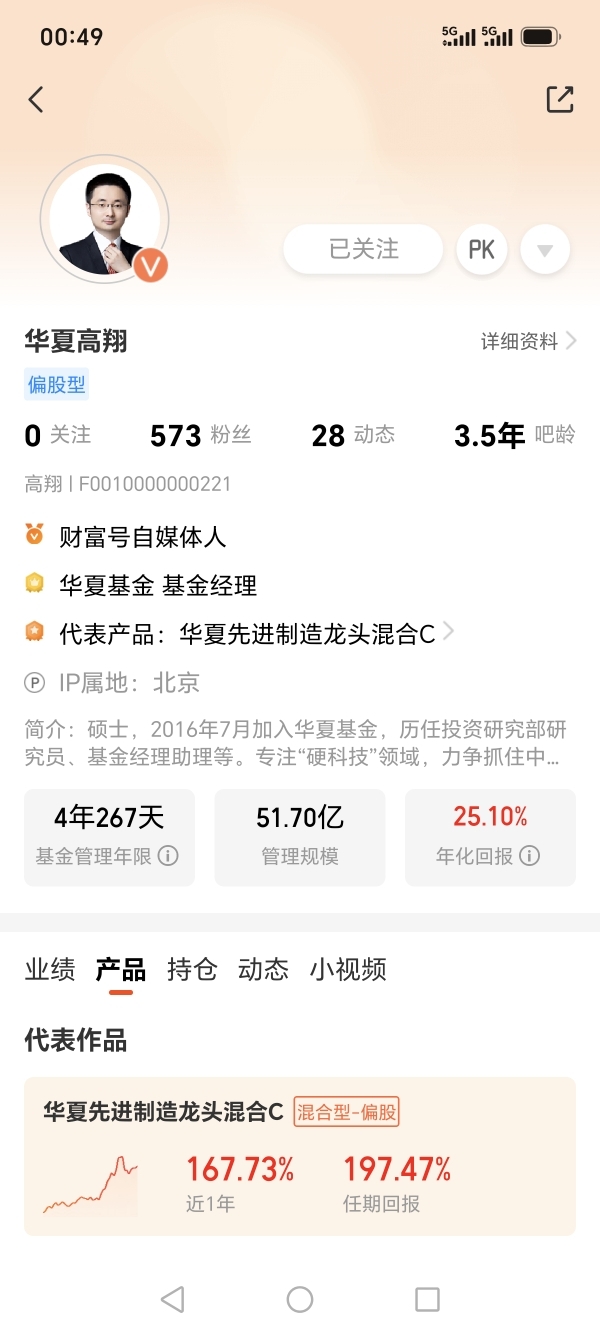
Task: Open the 小视频 tab
Action: click(x=348, y=969)
